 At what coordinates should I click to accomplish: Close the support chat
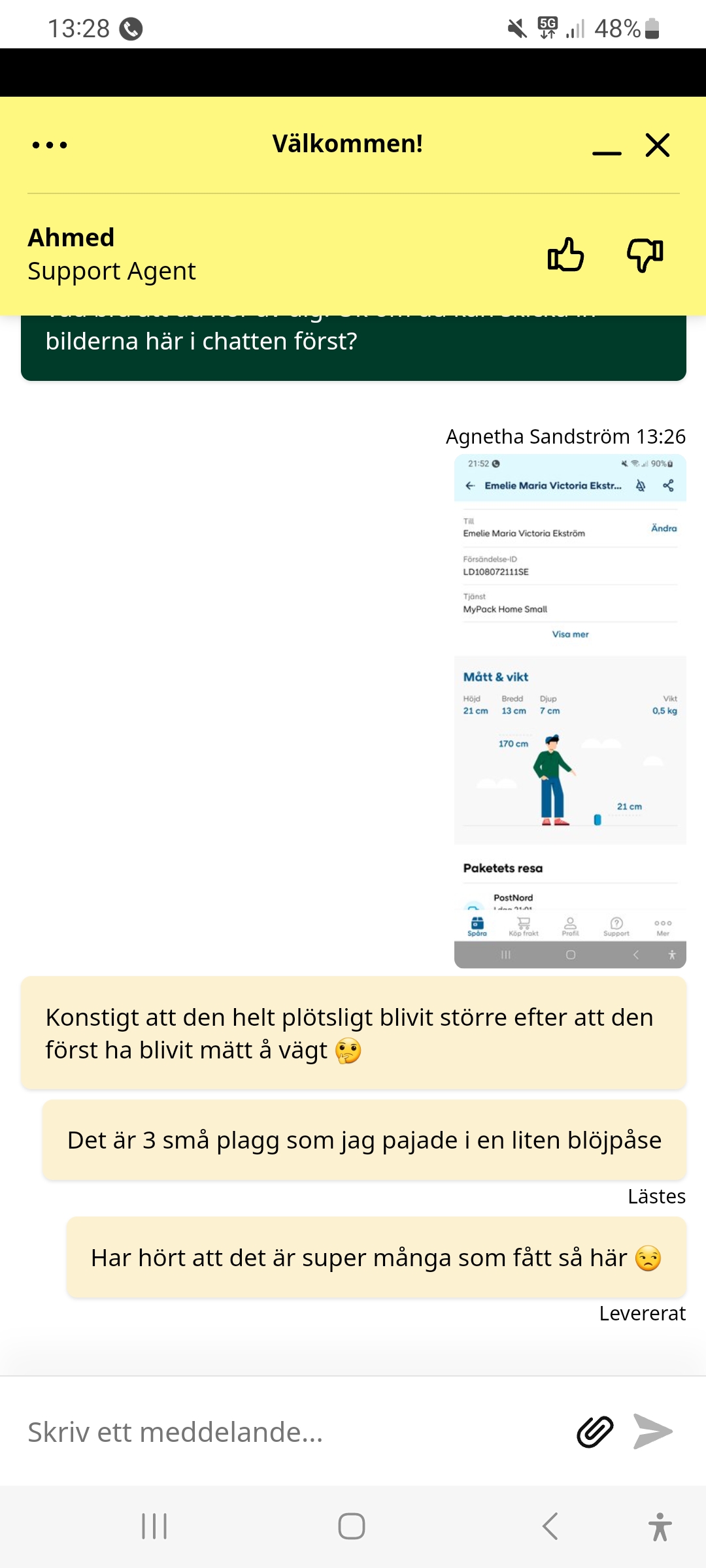[x=658, y=145]
